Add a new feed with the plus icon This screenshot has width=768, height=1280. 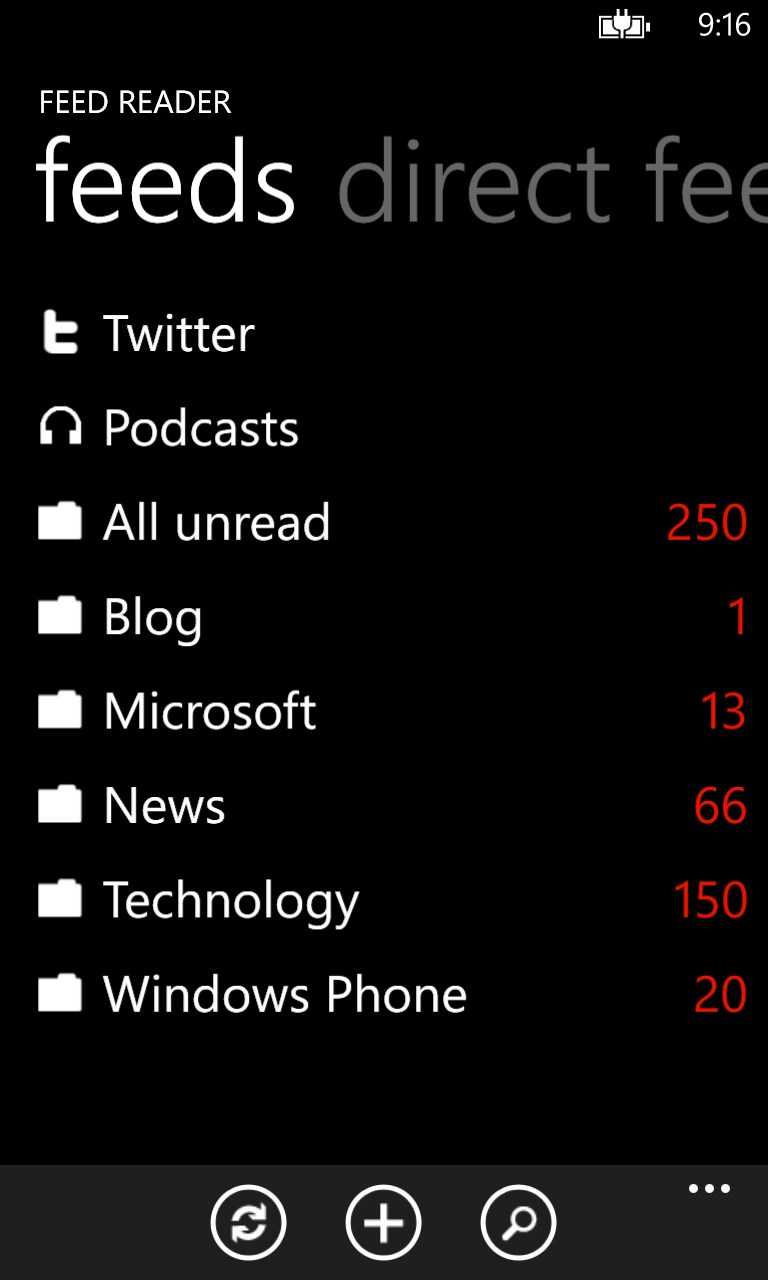coord(383,1222)
